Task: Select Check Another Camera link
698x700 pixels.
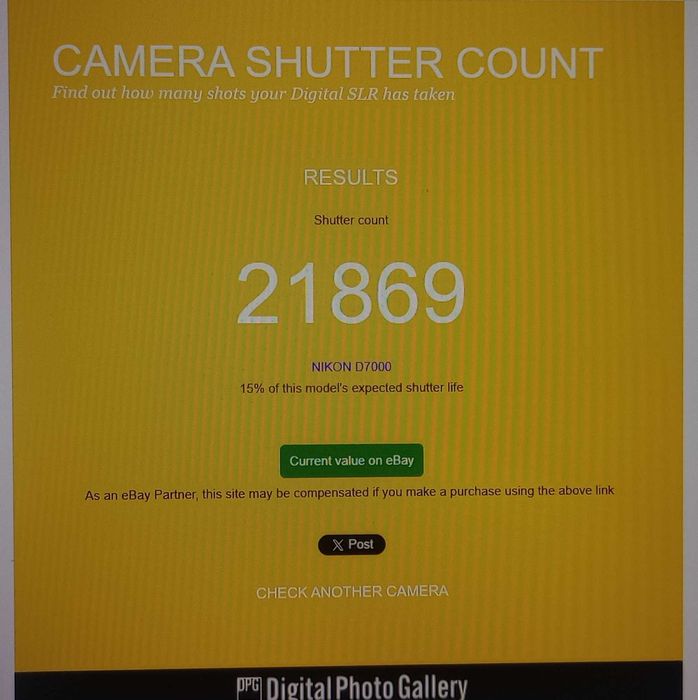Action: point(352,592)
